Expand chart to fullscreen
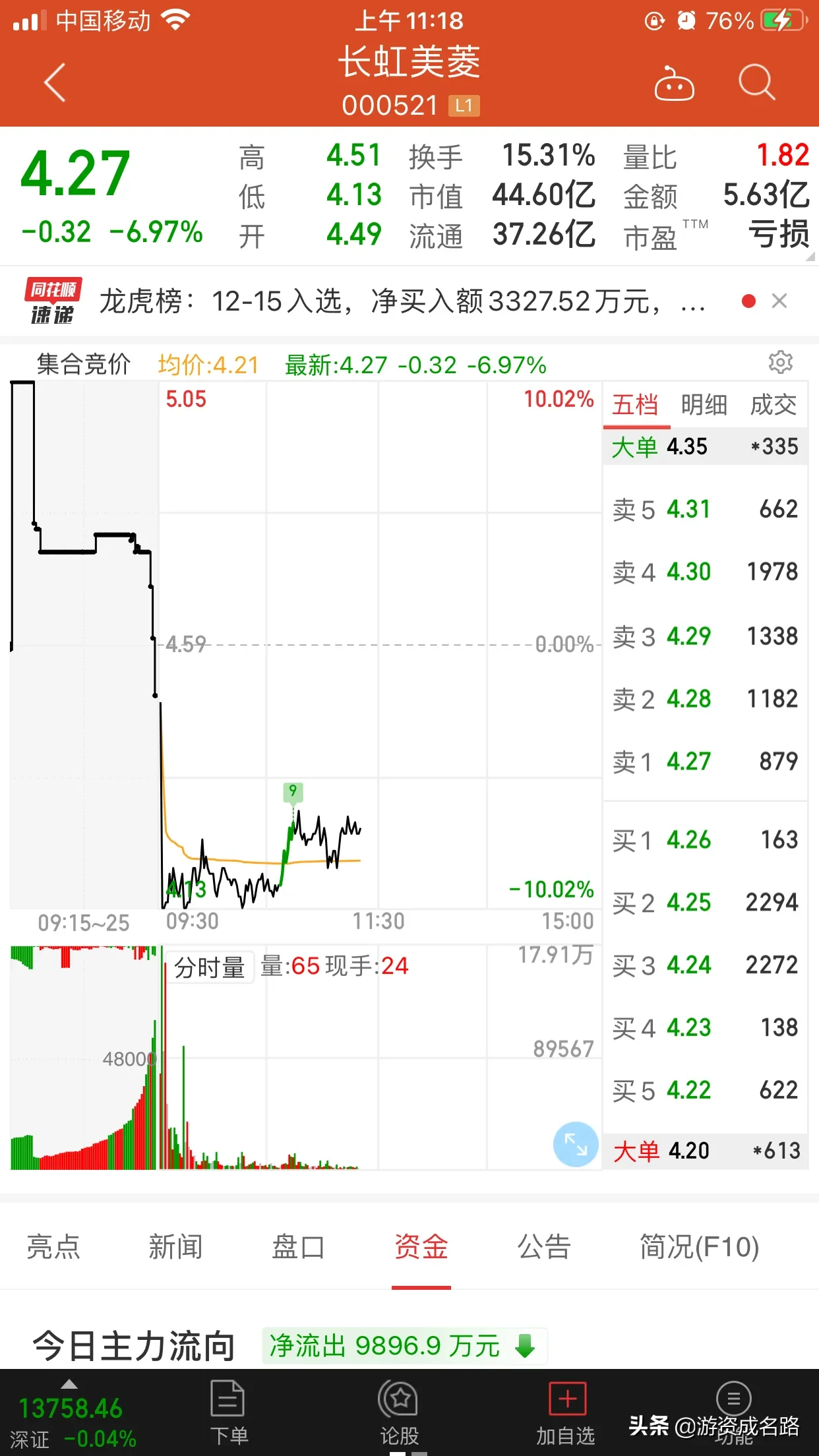The height and width of the screenshot is (1456, 819). 576,1144
